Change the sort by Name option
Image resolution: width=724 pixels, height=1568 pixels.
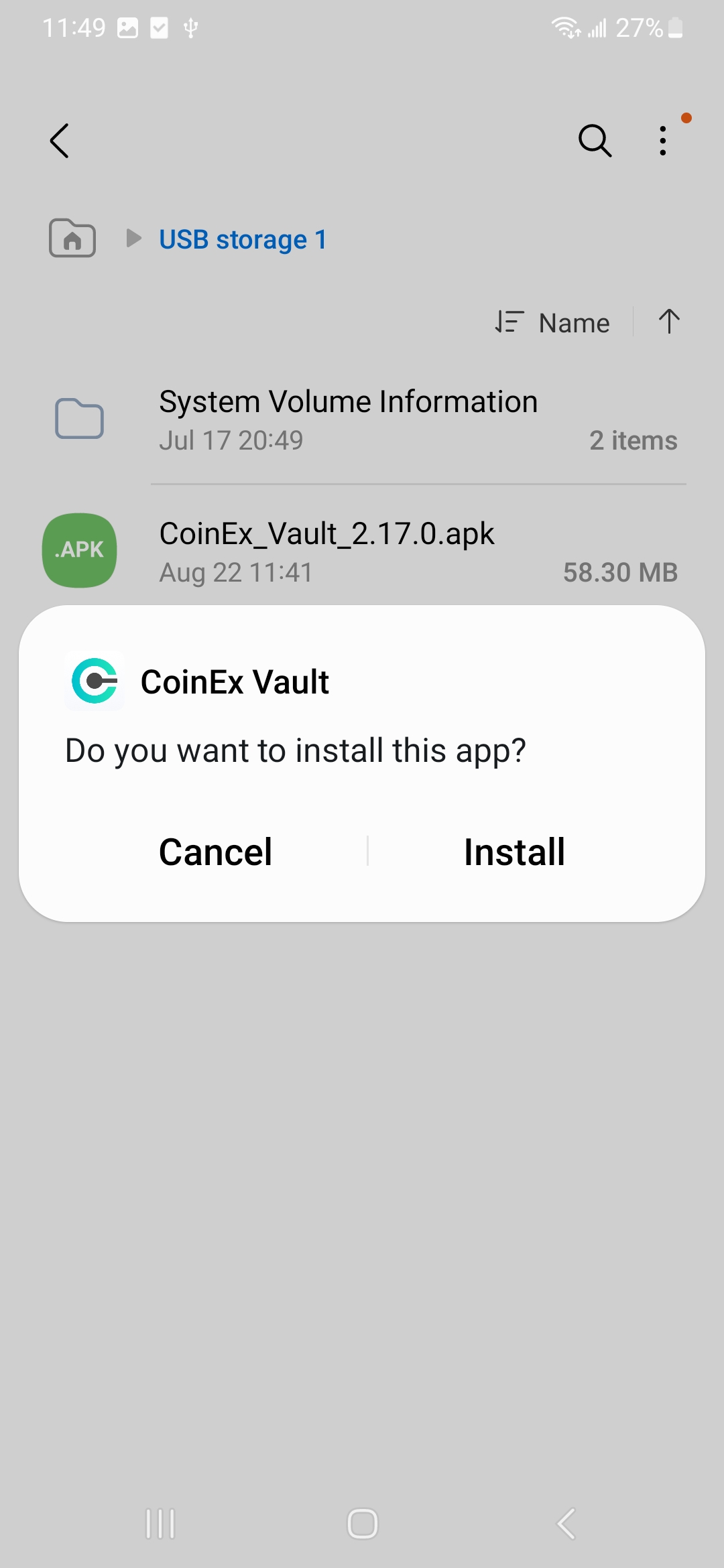[x=552, y=322]
